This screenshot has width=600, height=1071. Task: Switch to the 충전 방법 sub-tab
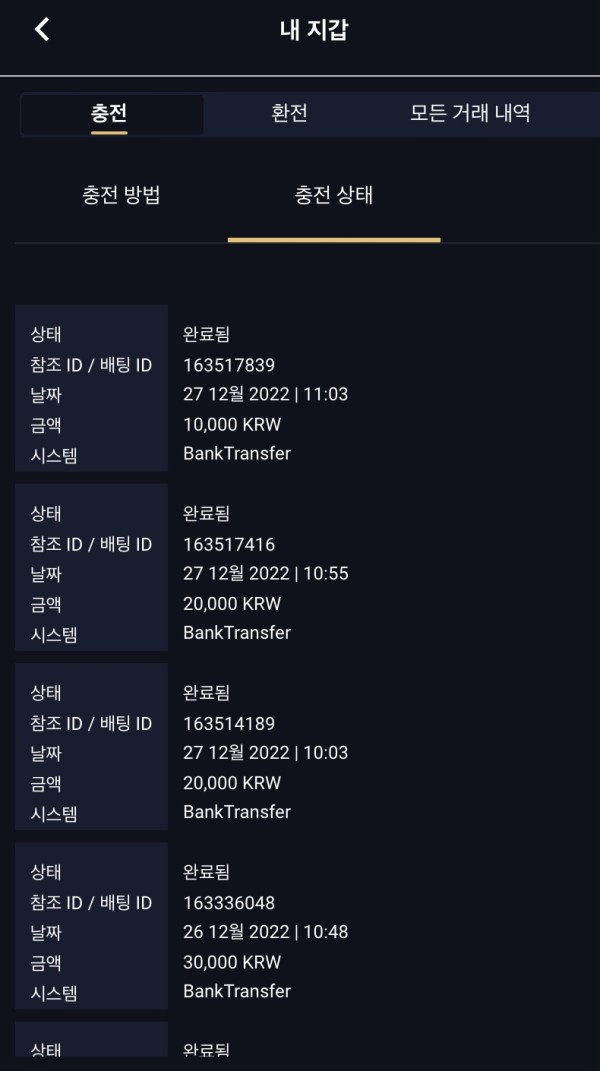[121, 195]
